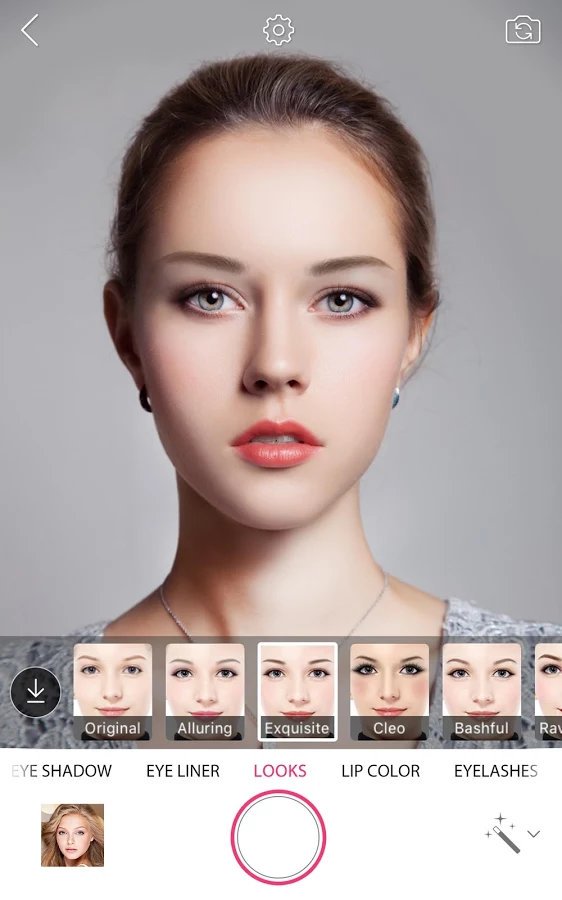Choose the Exquisite look
Screen dimensions: 562x900
[x=297, y=692]
